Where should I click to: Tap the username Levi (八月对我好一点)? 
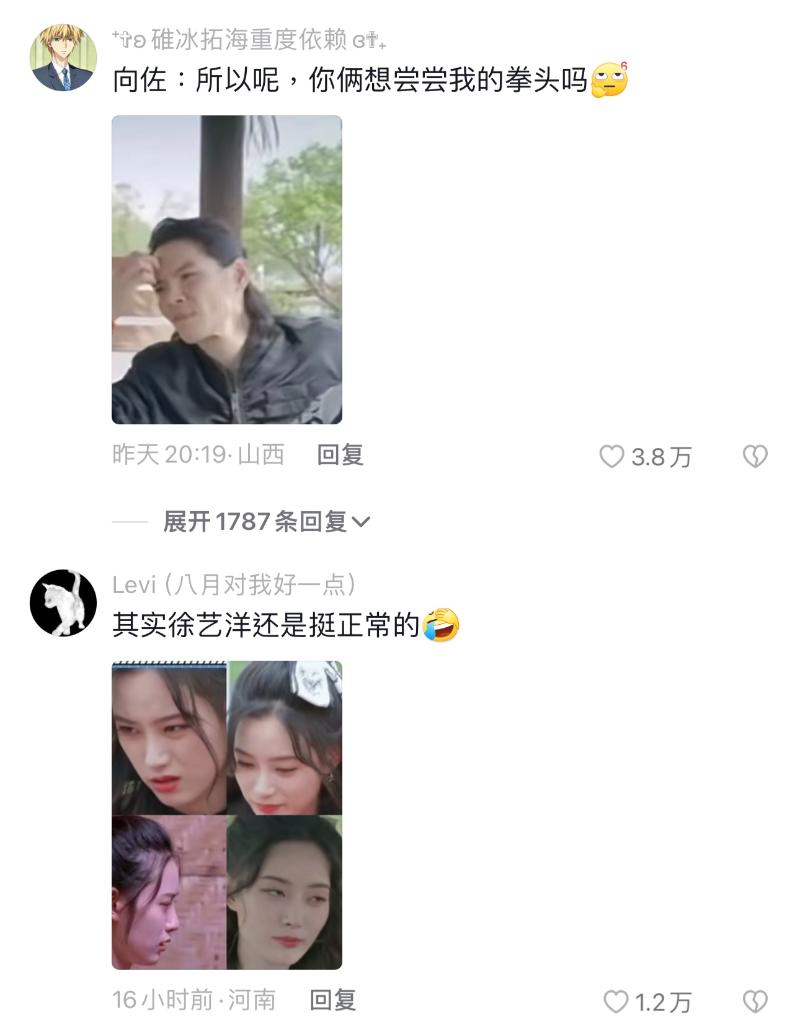pyautogui.click(x=234, y=585)
